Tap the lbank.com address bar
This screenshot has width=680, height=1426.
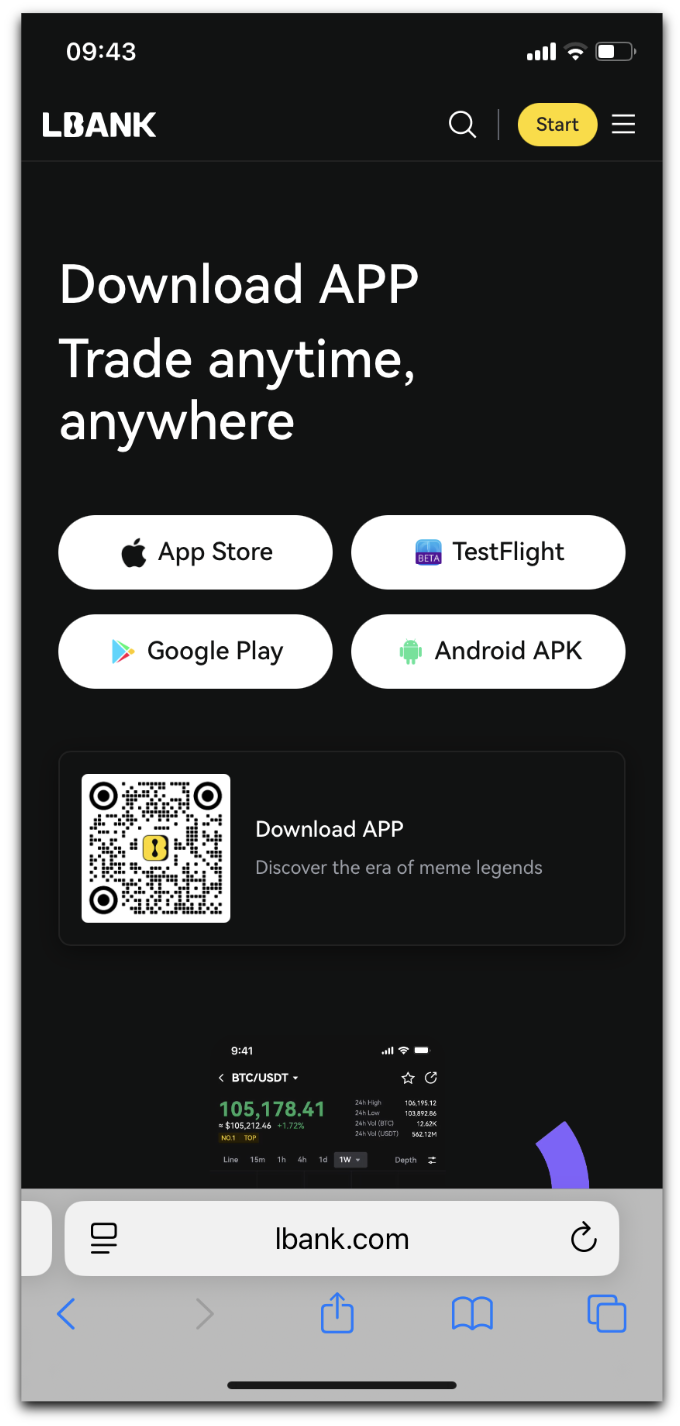(342, 1239)
